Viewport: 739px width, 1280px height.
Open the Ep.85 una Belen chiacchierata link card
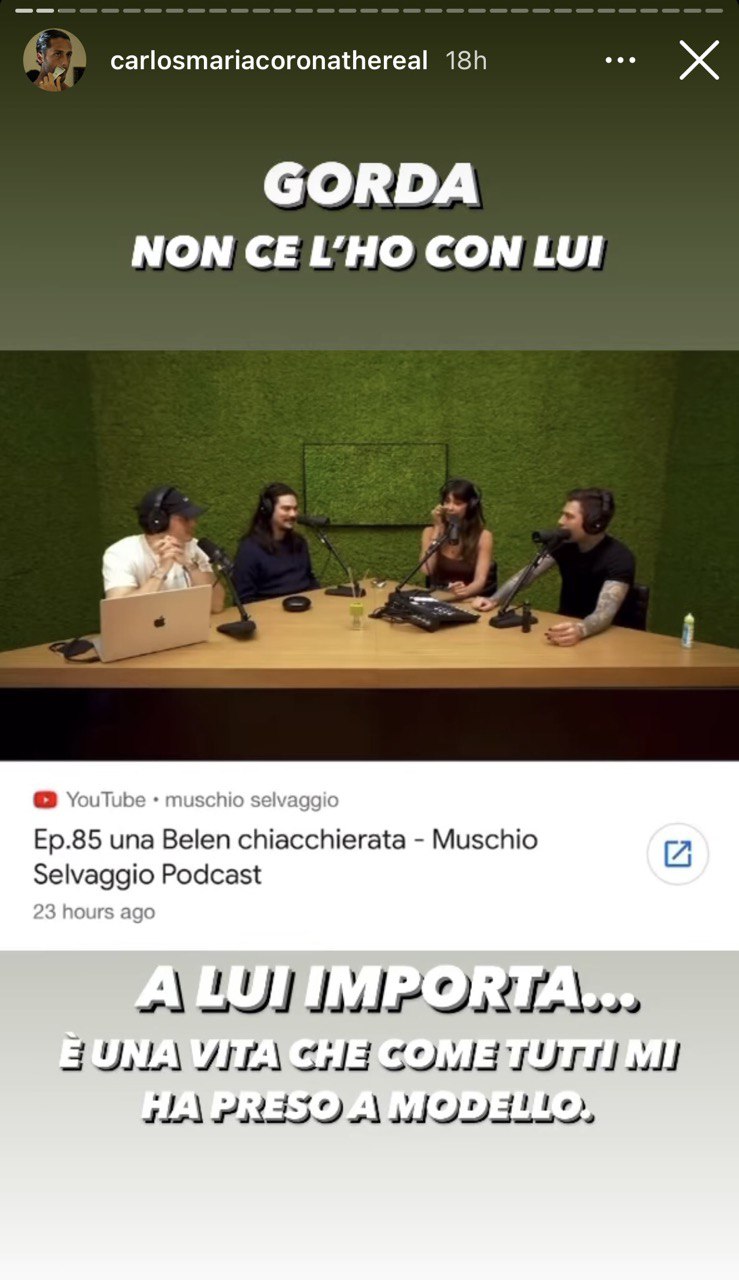pyautogui.click(x=300, y=856)
